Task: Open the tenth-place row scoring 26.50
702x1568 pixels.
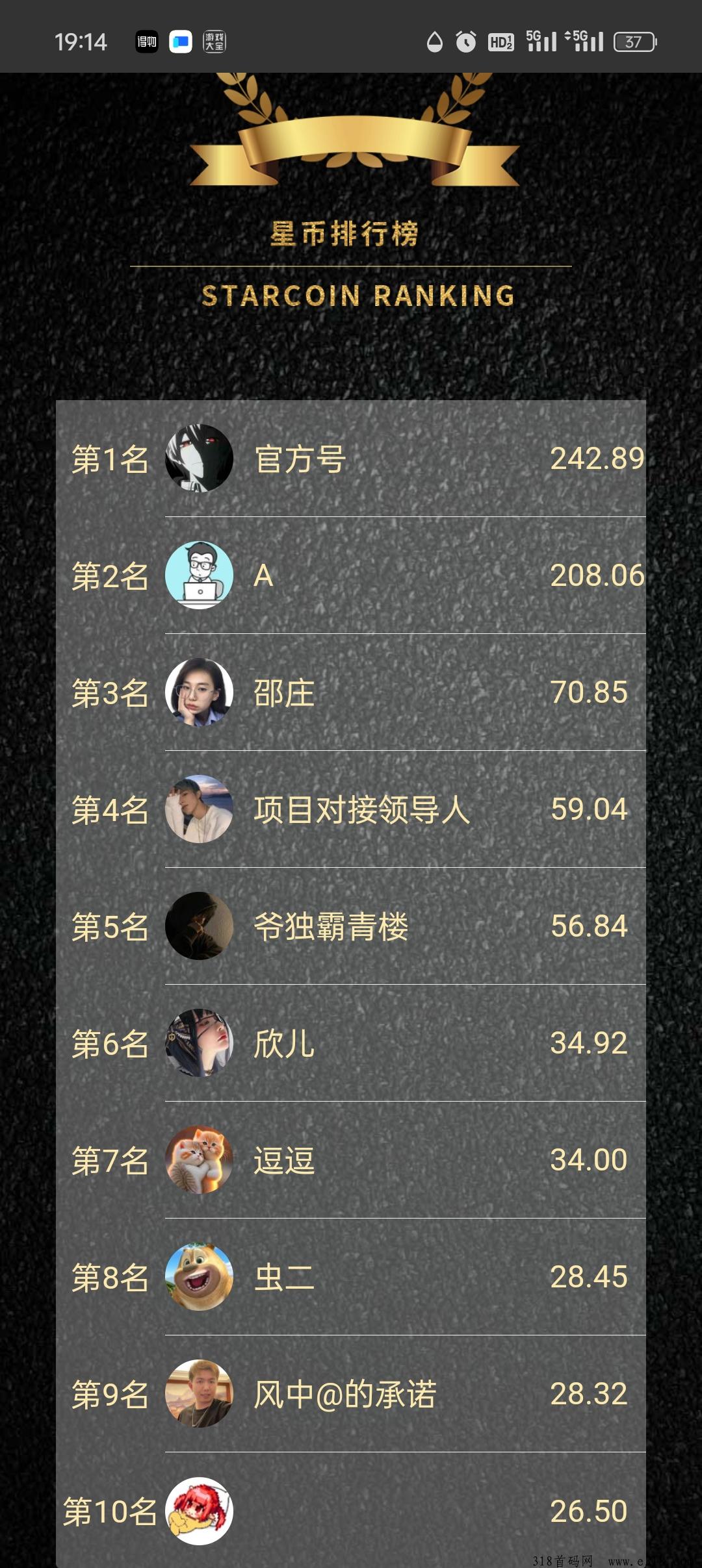Action: tap(351, 1511)
